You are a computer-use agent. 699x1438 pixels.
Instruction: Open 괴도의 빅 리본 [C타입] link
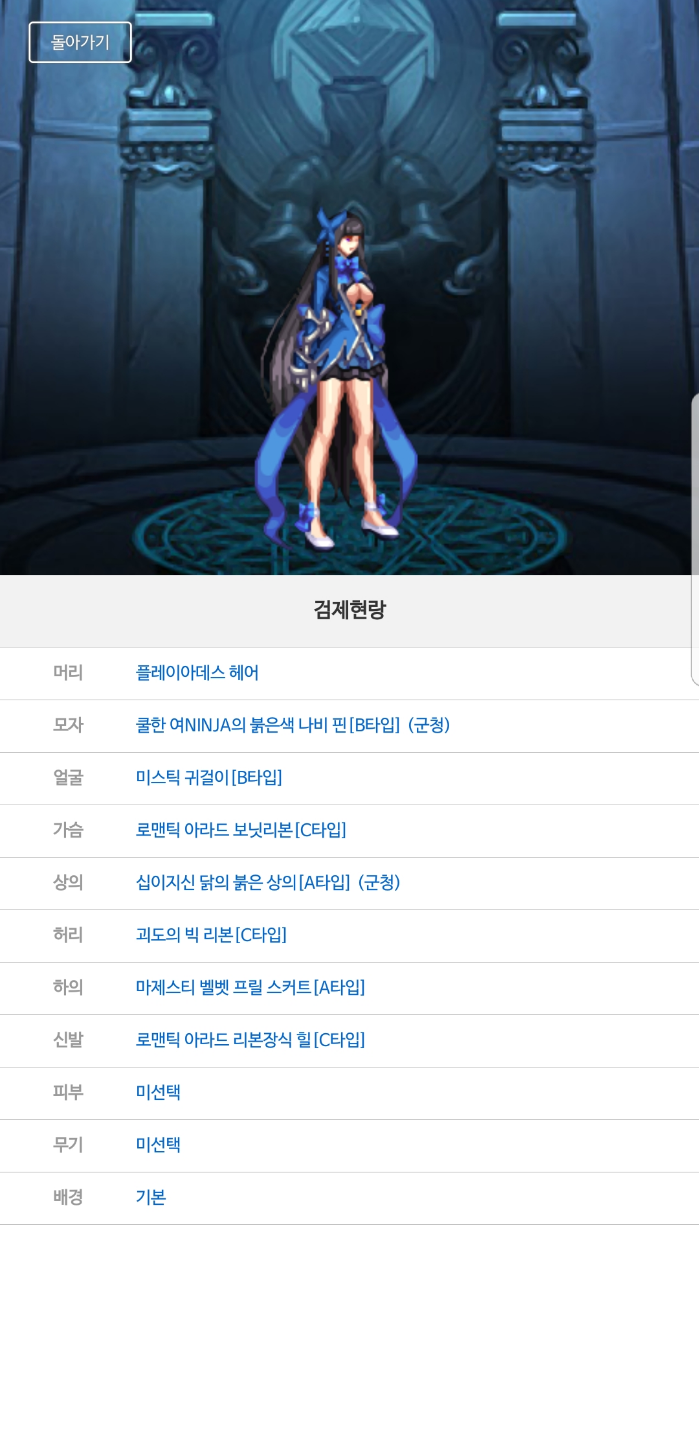click(211, 935)
